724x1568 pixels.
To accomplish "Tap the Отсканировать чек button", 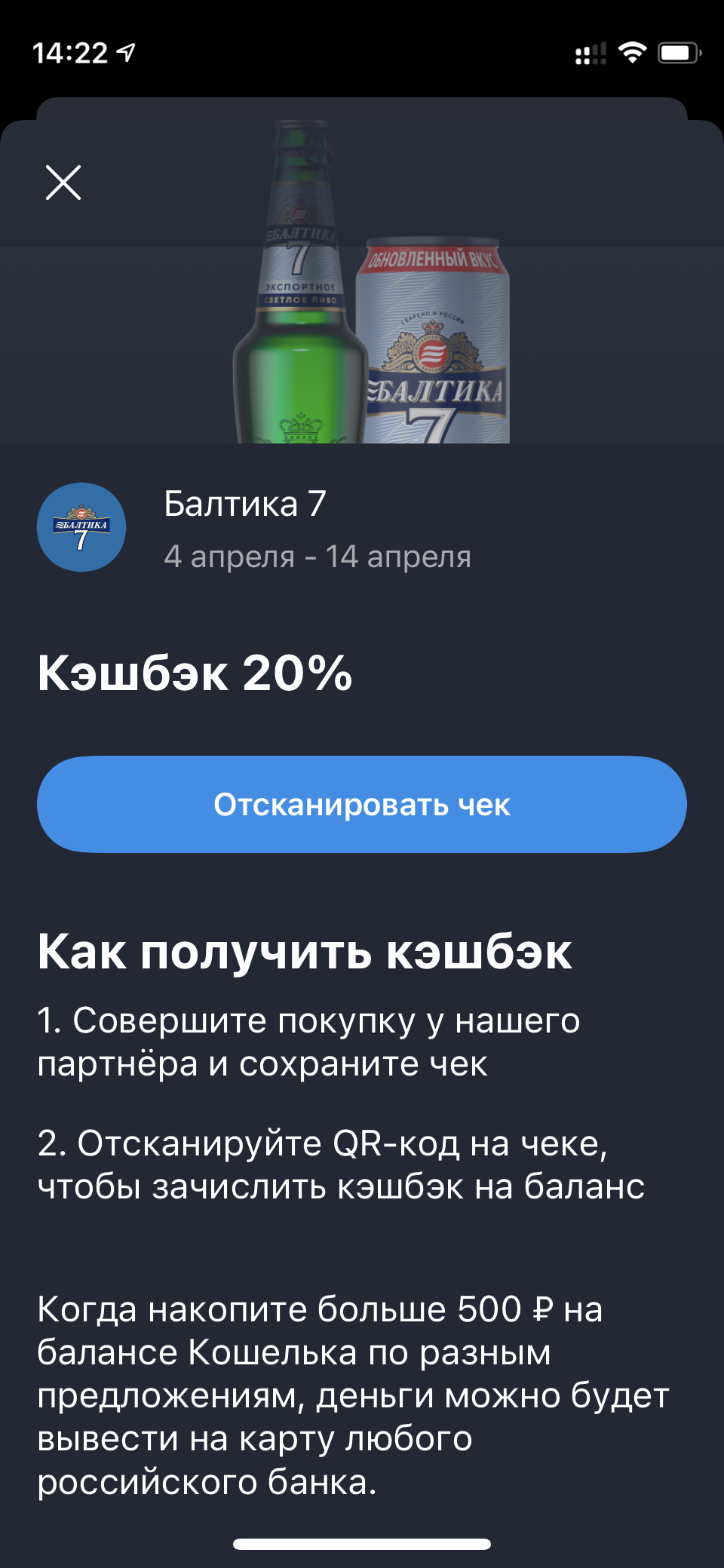I will pos(362,804).
